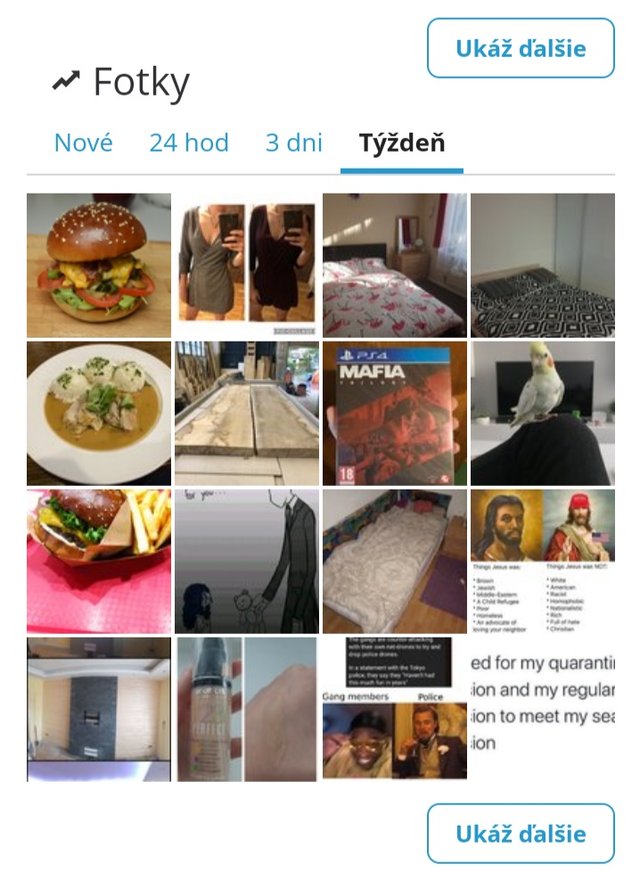Open the Jesus comparison meme
640x888 pixels.
542,561
